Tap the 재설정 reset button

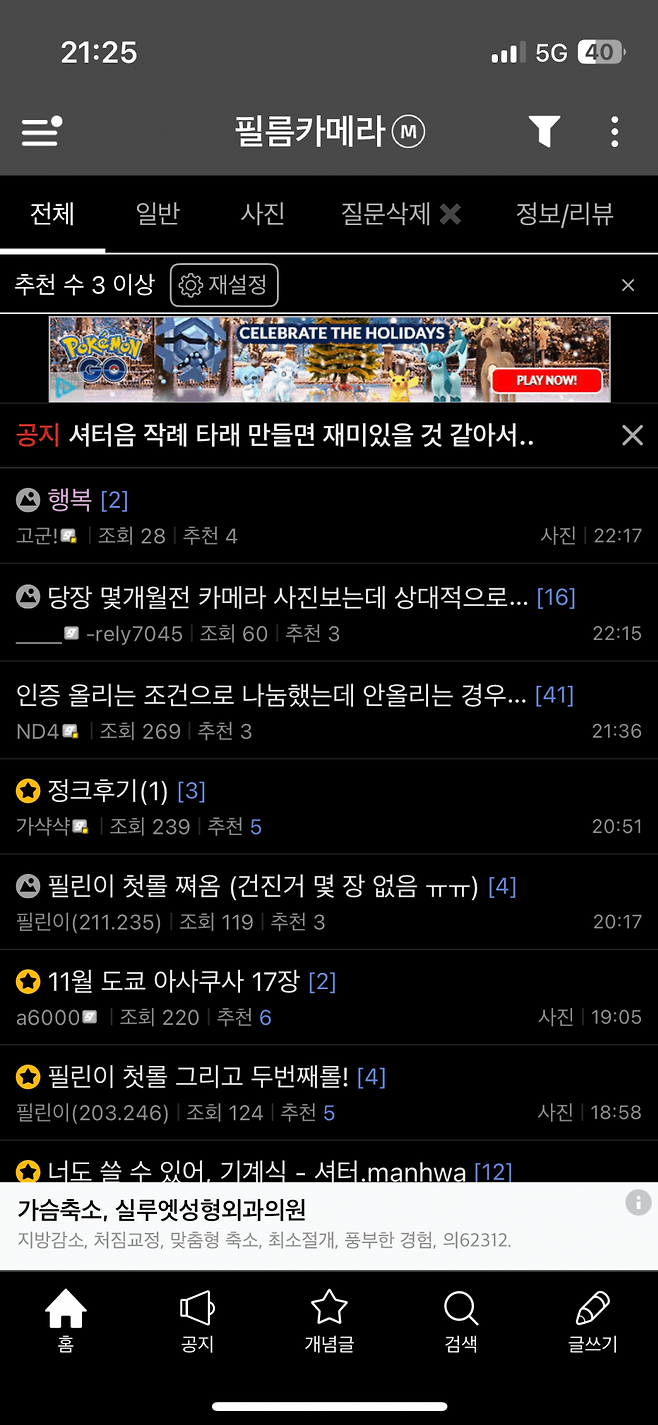coord(224,285)
